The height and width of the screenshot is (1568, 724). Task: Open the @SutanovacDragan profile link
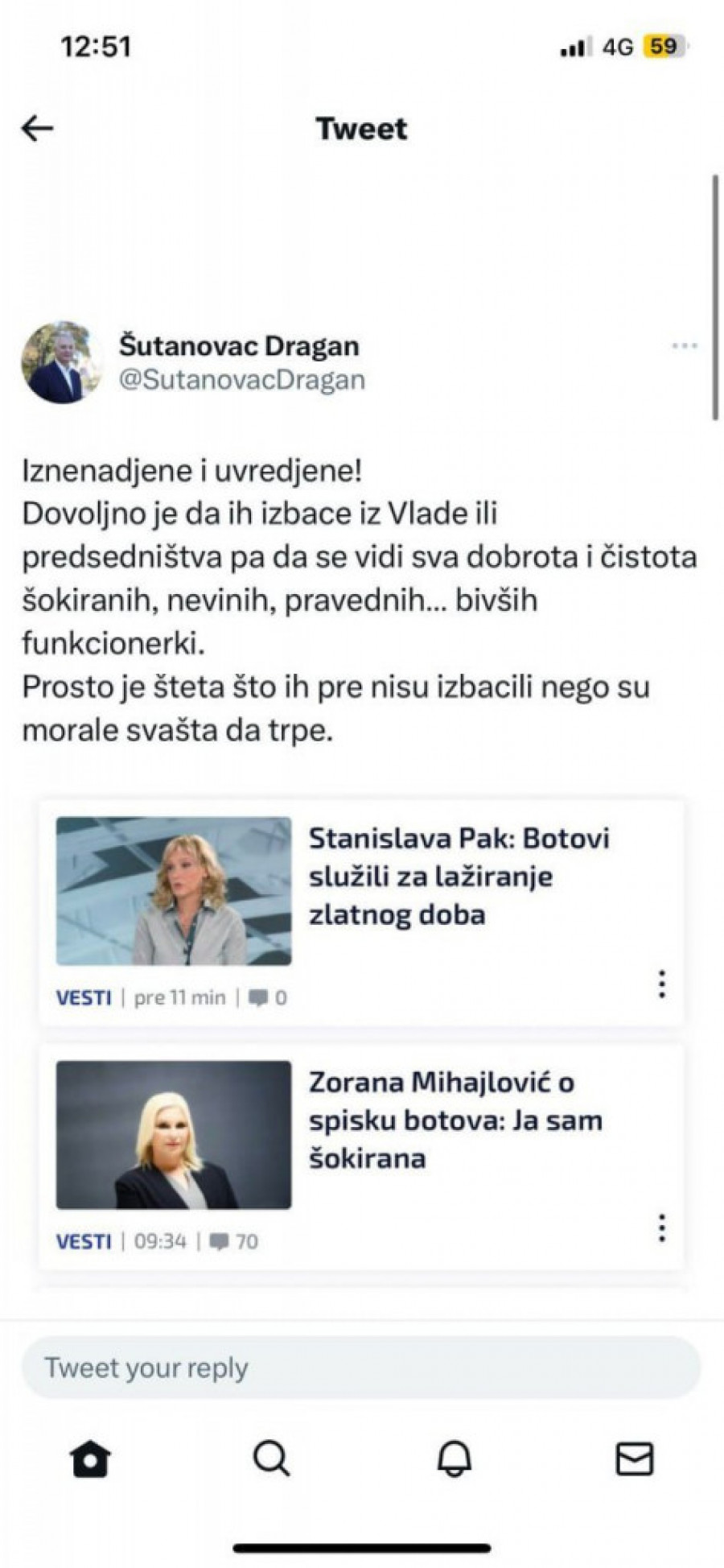tap(241, 380)
